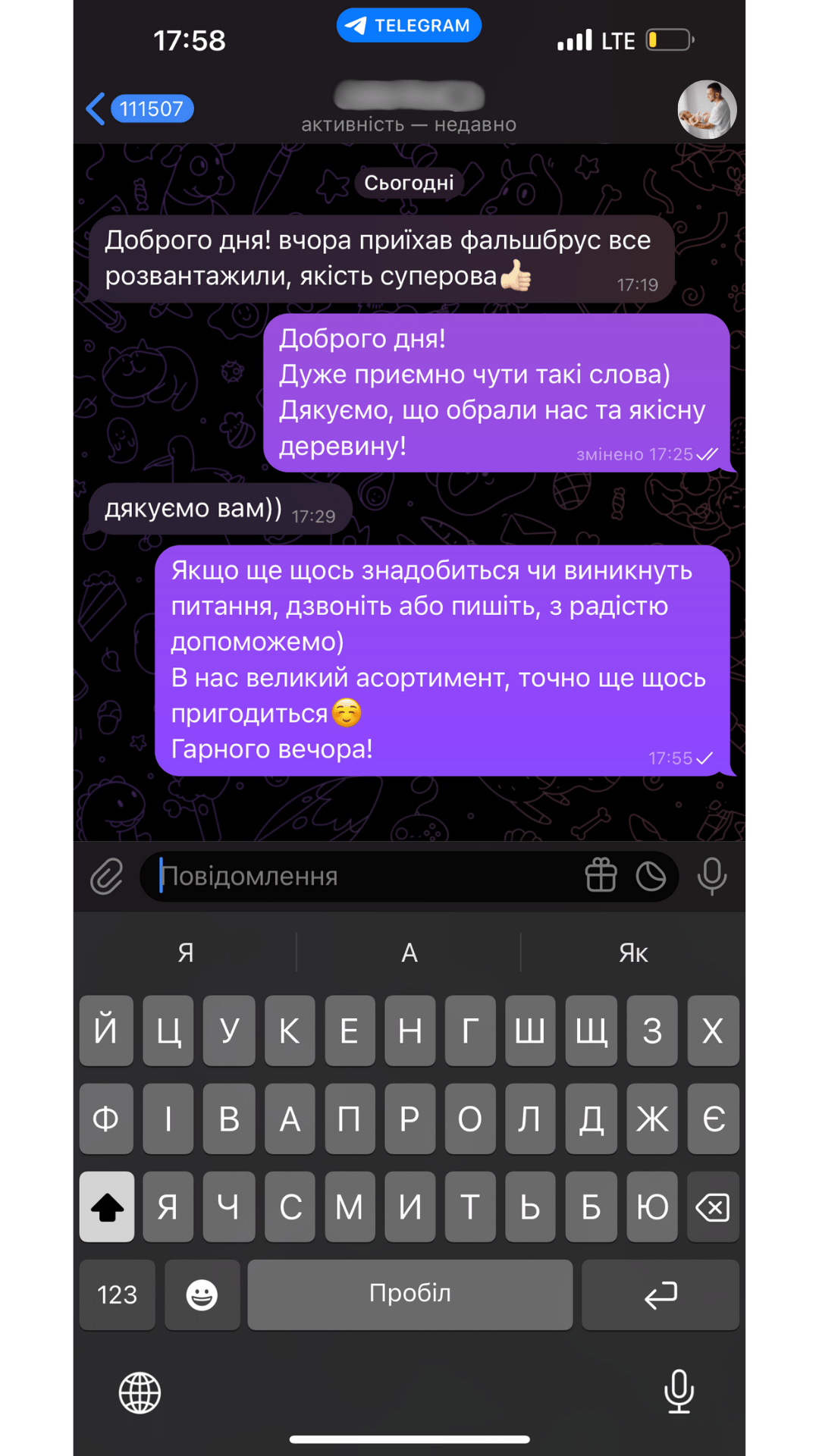Open the gift icon in message field
Viewport: 819px width, 1456px height.
click(601, 876)
